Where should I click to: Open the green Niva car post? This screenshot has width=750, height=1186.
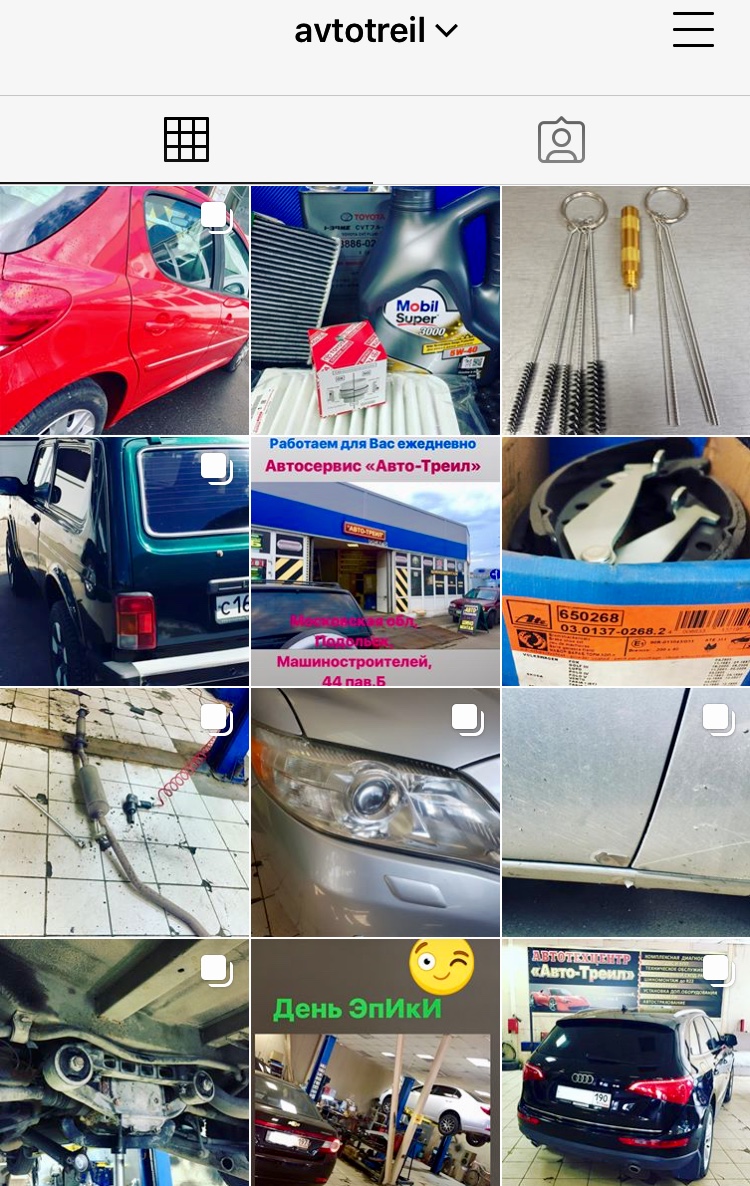124,561
